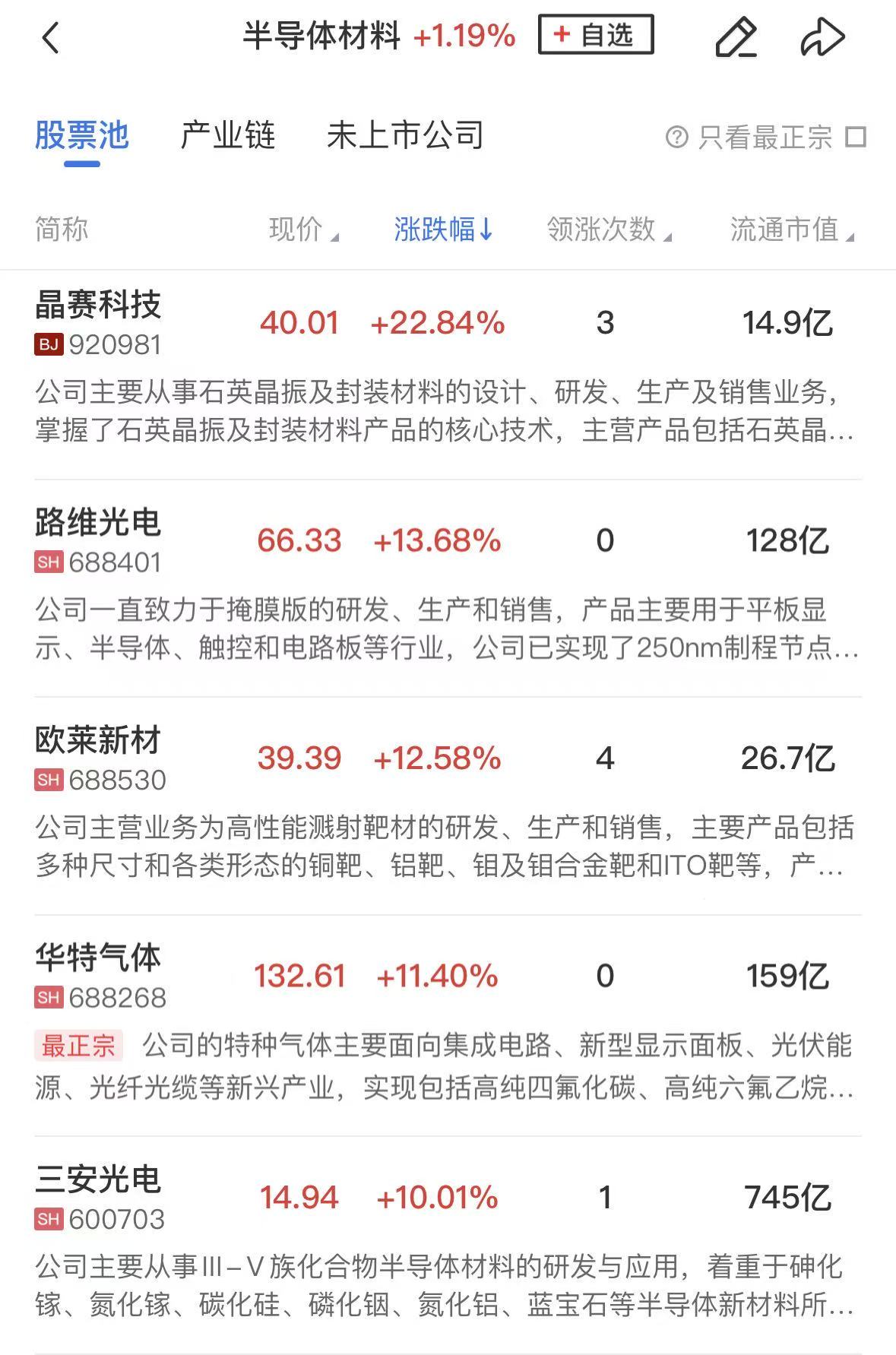Open the 路维光电 stock details
The width and height of the screenshot is (896, 1355).
tap(99, 524)
